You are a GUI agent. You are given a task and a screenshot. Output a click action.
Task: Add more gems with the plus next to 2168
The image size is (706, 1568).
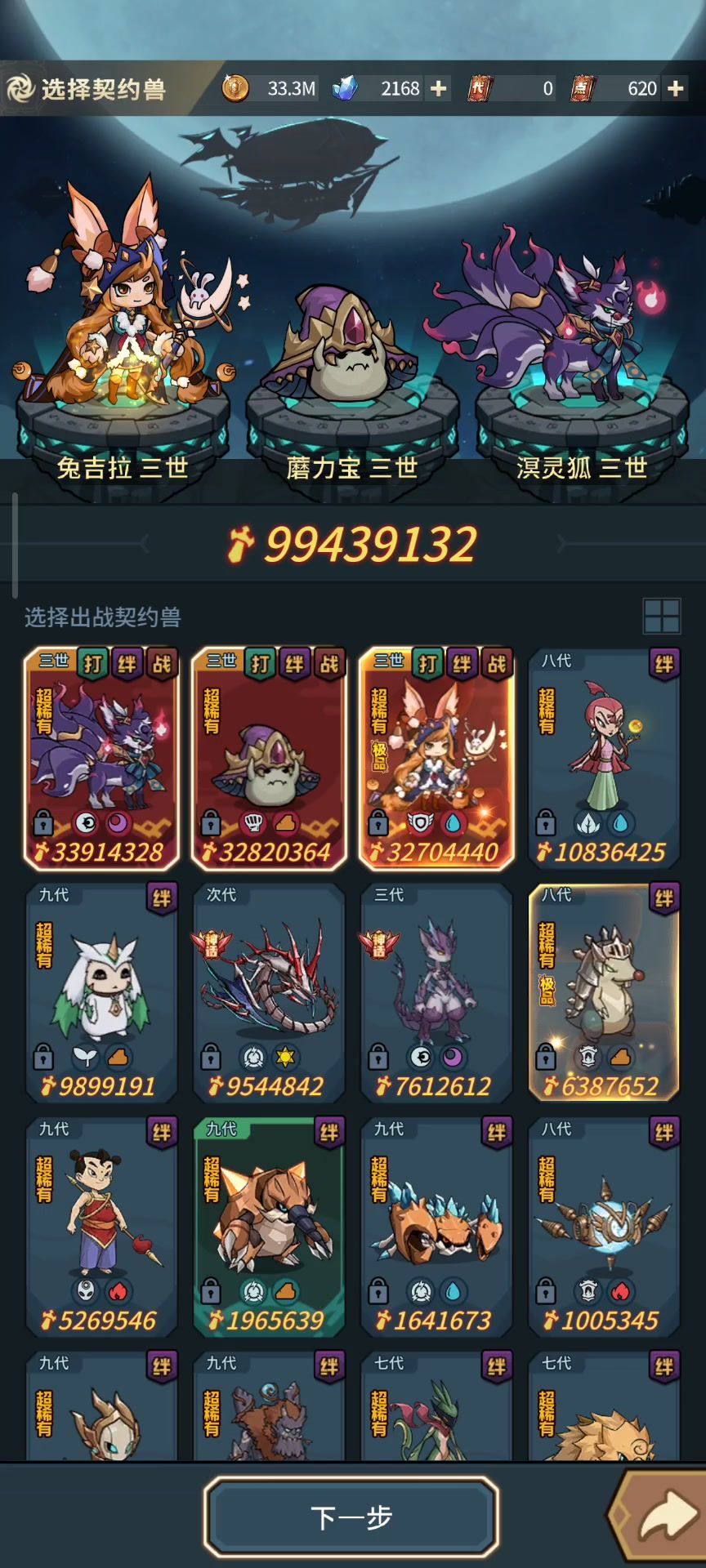click(439, 88)
